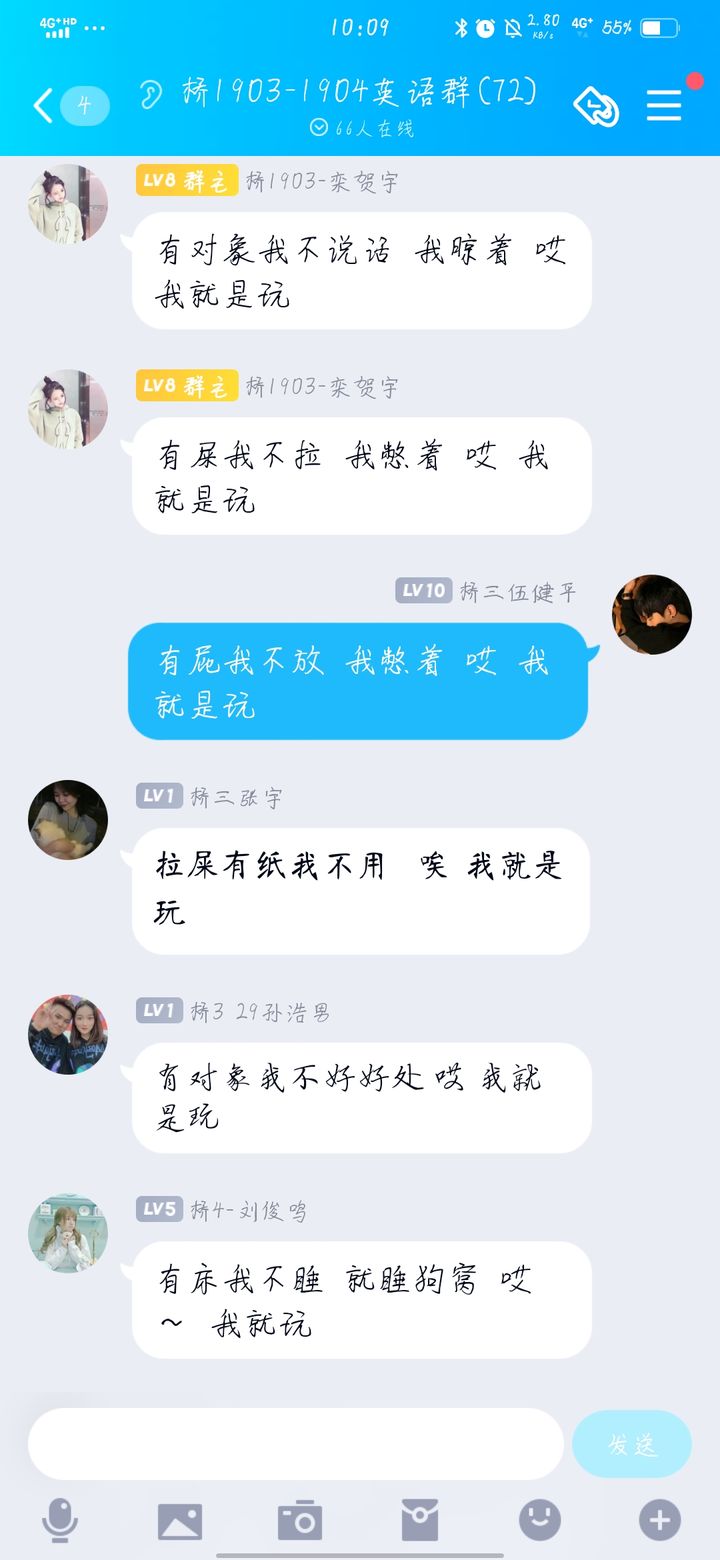Screen dimensions: 720x1560
Task: Open the group title 桥1903-1904英语群
Action: [360, 93]
